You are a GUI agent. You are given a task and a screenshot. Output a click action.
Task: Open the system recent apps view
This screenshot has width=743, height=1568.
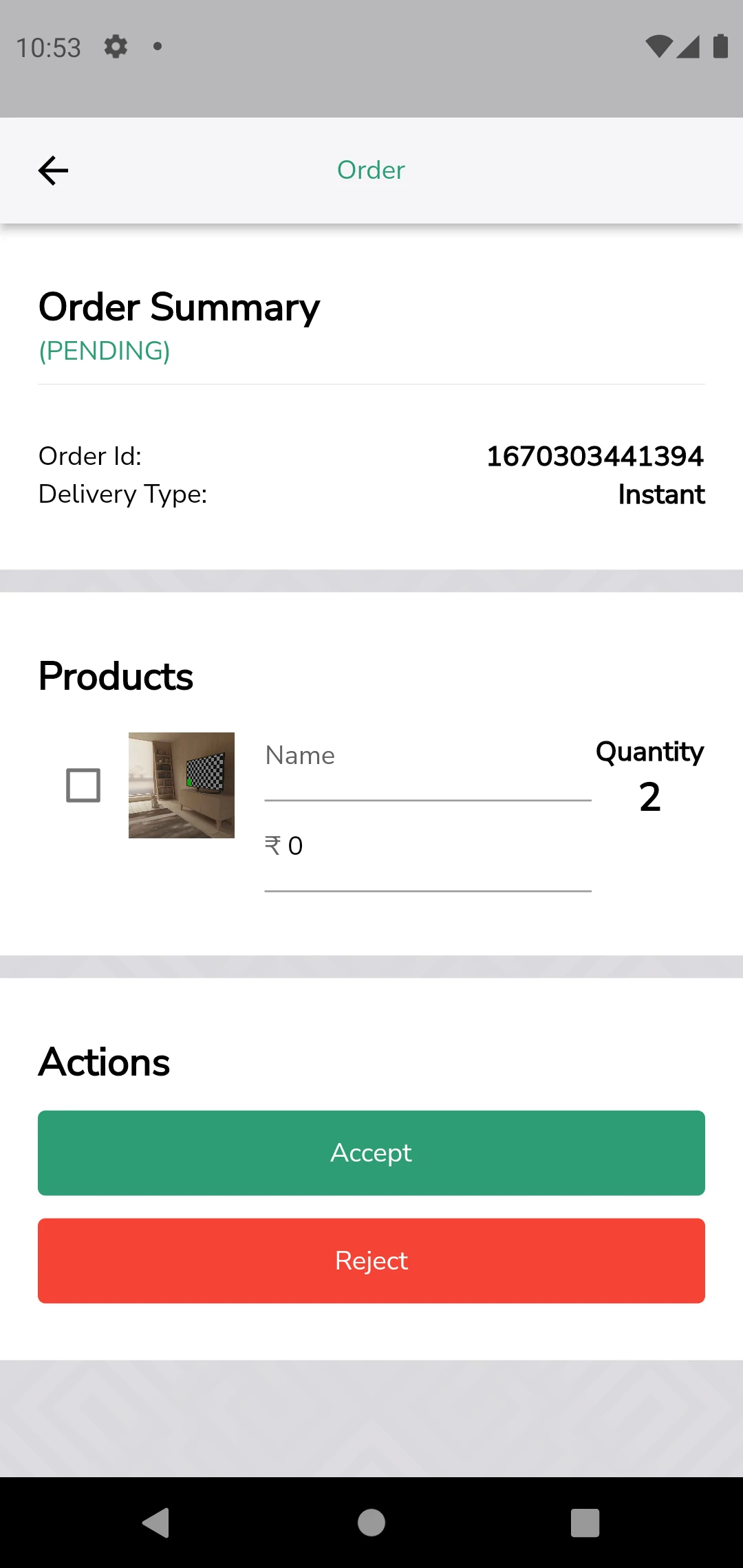click(x=585, y=1523)
